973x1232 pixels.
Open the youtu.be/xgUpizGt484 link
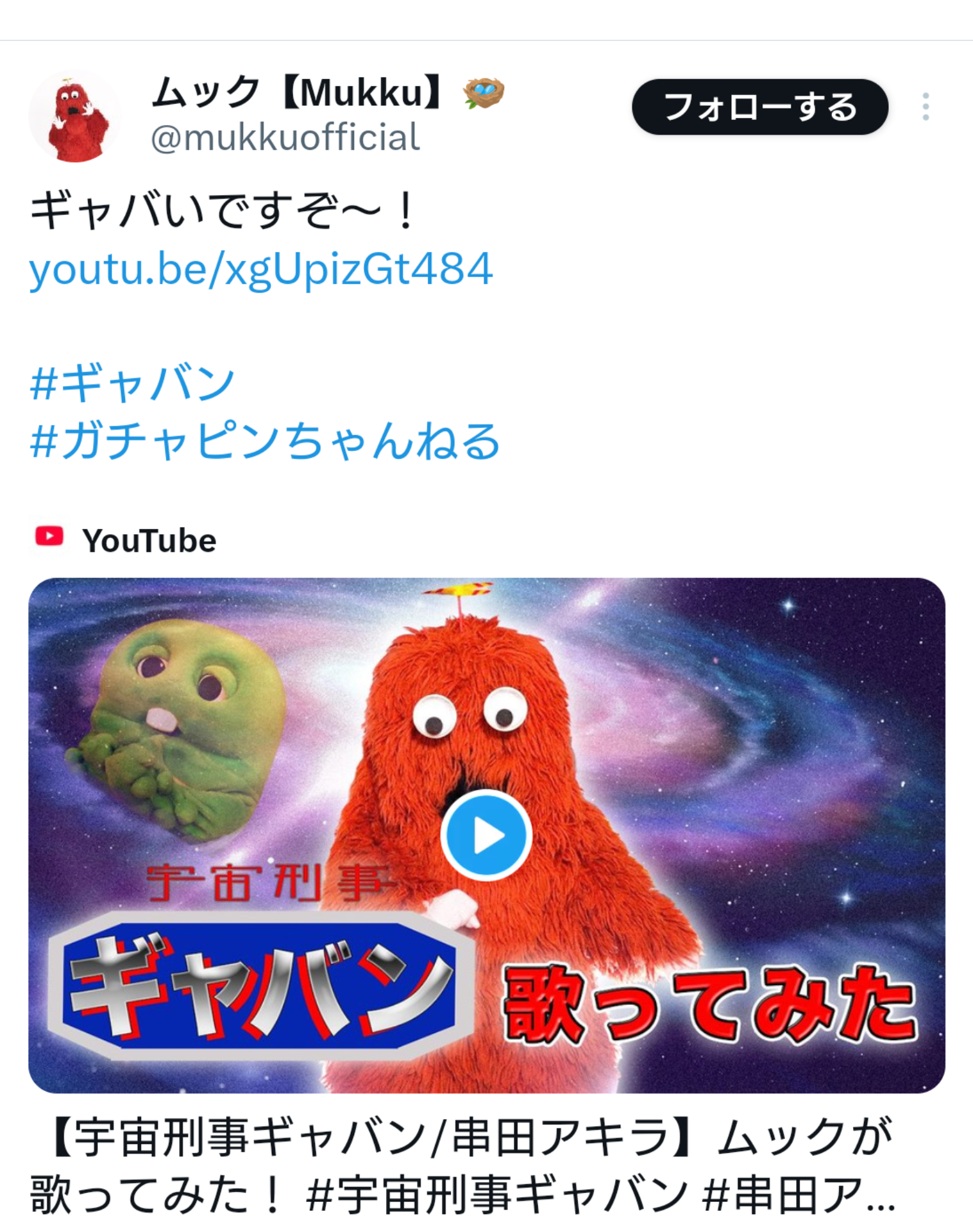(261, 269)
